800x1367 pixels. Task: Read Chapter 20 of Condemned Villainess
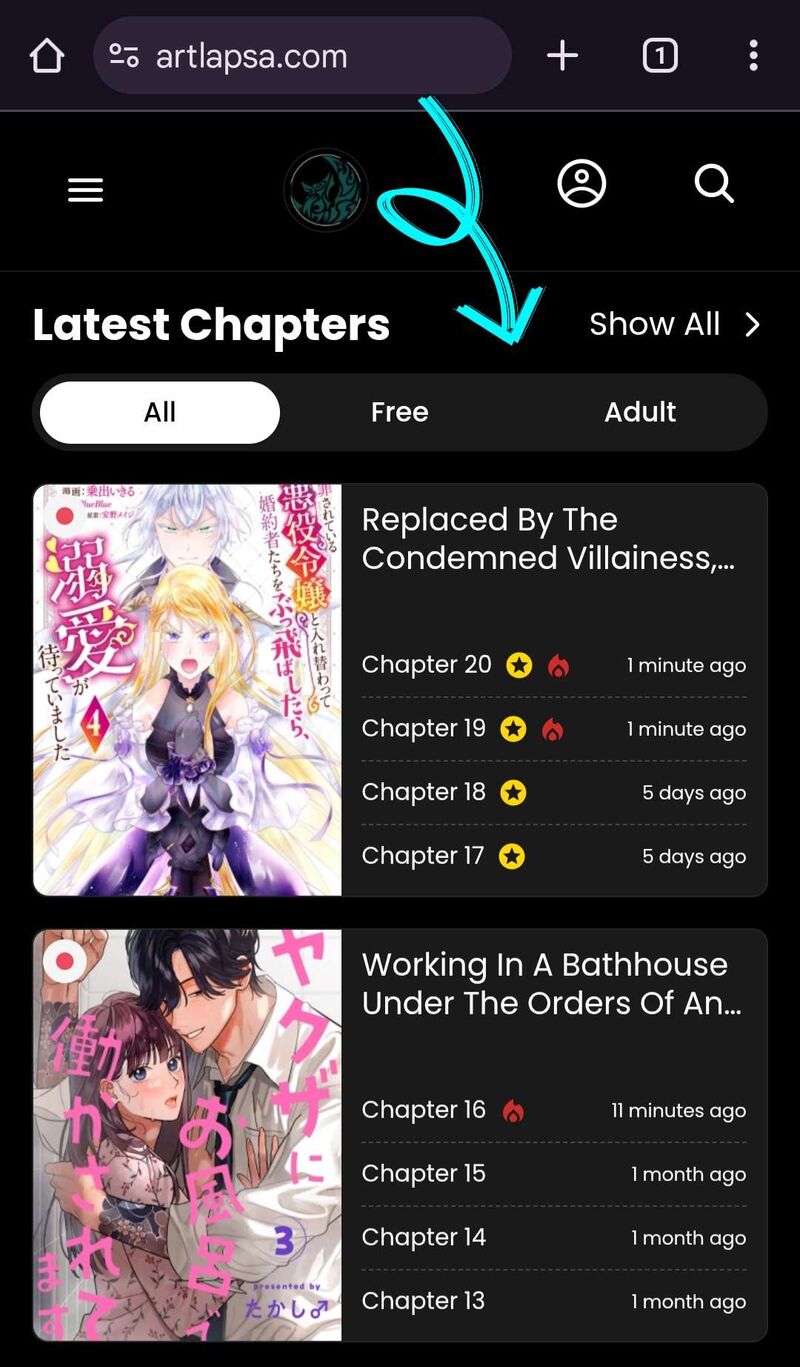coord(427,665)
